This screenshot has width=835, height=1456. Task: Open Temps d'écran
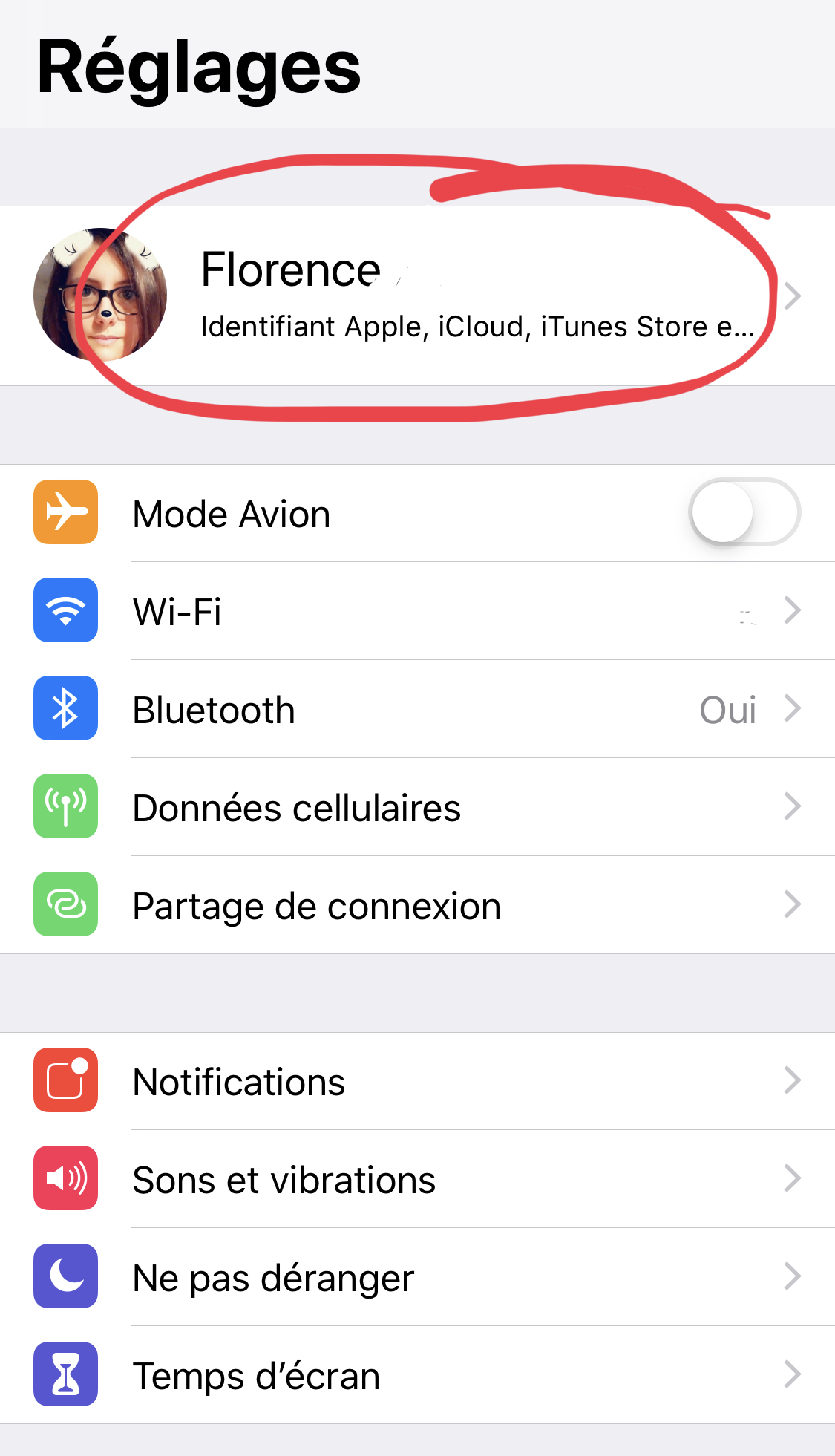417,1375
